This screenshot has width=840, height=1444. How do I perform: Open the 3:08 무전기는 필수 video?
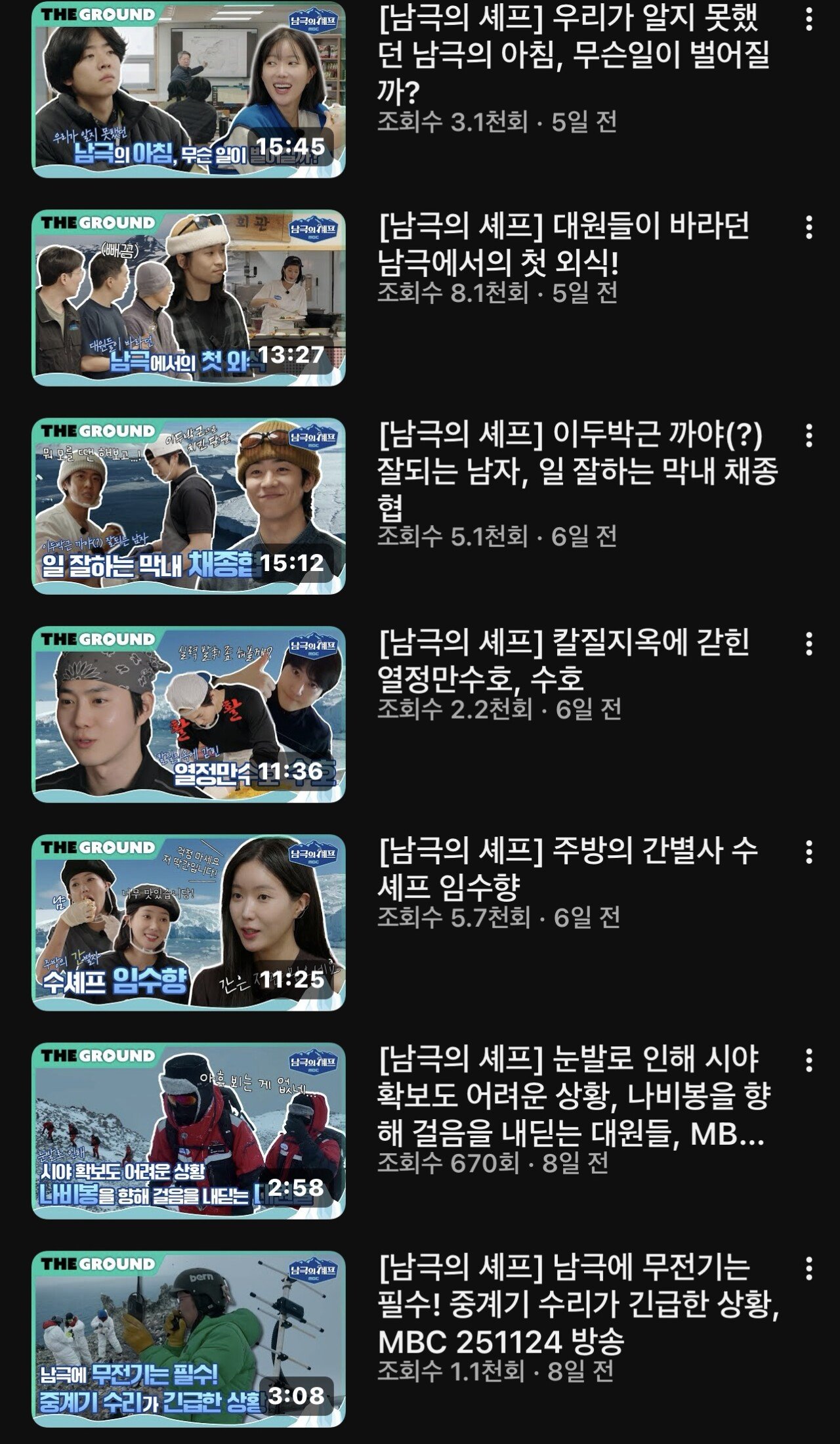point(189,1338)
